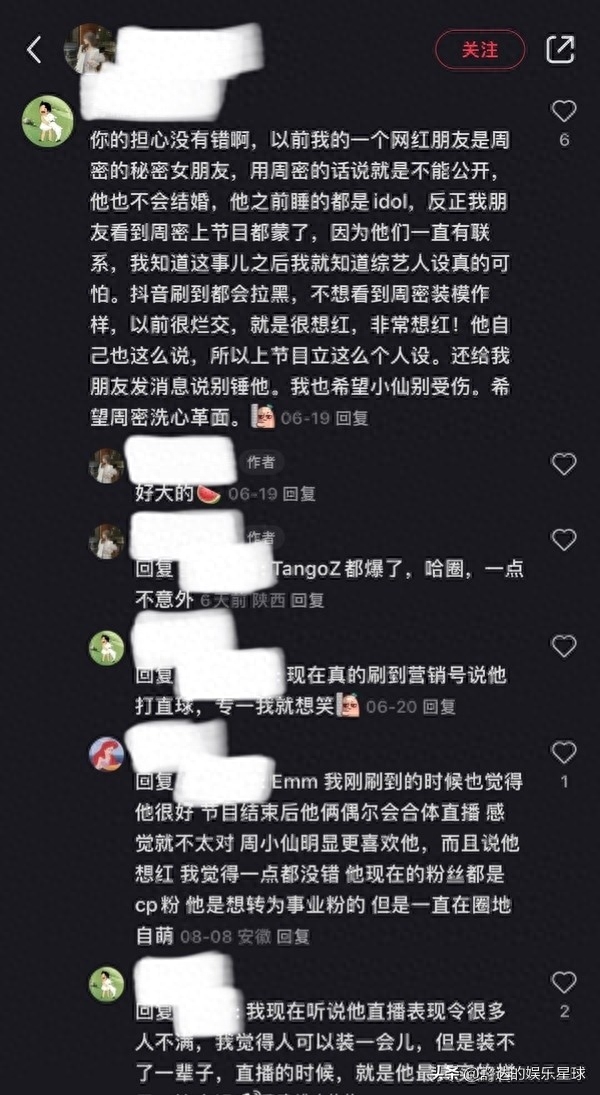Go back using the top-left arrow
Image resolution: width=600 pixels, height=1095 pixels.
coord(34,50)
